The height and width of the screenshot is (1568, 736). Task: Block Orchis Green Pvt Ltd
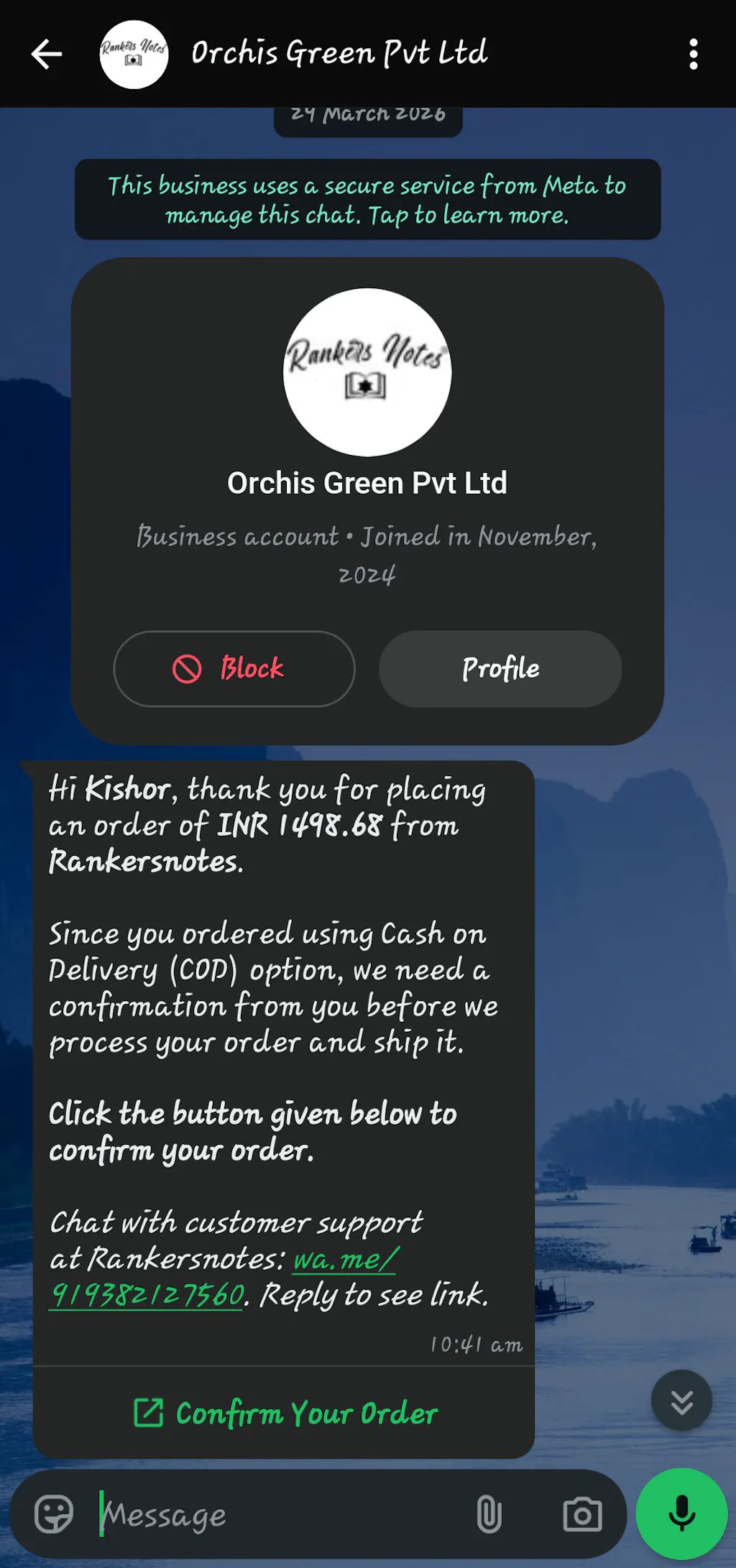234,668
